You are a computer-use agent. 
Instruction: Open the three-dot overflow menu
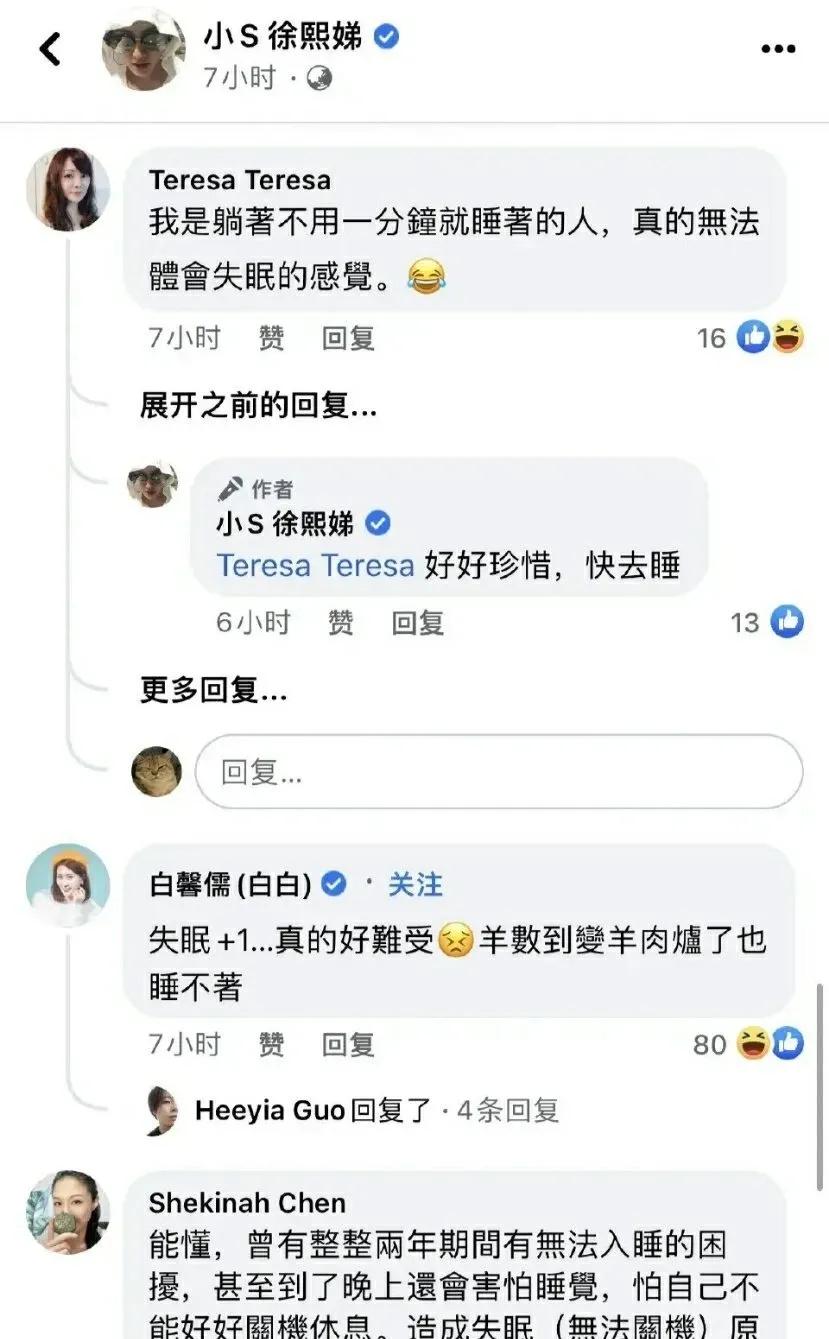click(x=778, y=49)
